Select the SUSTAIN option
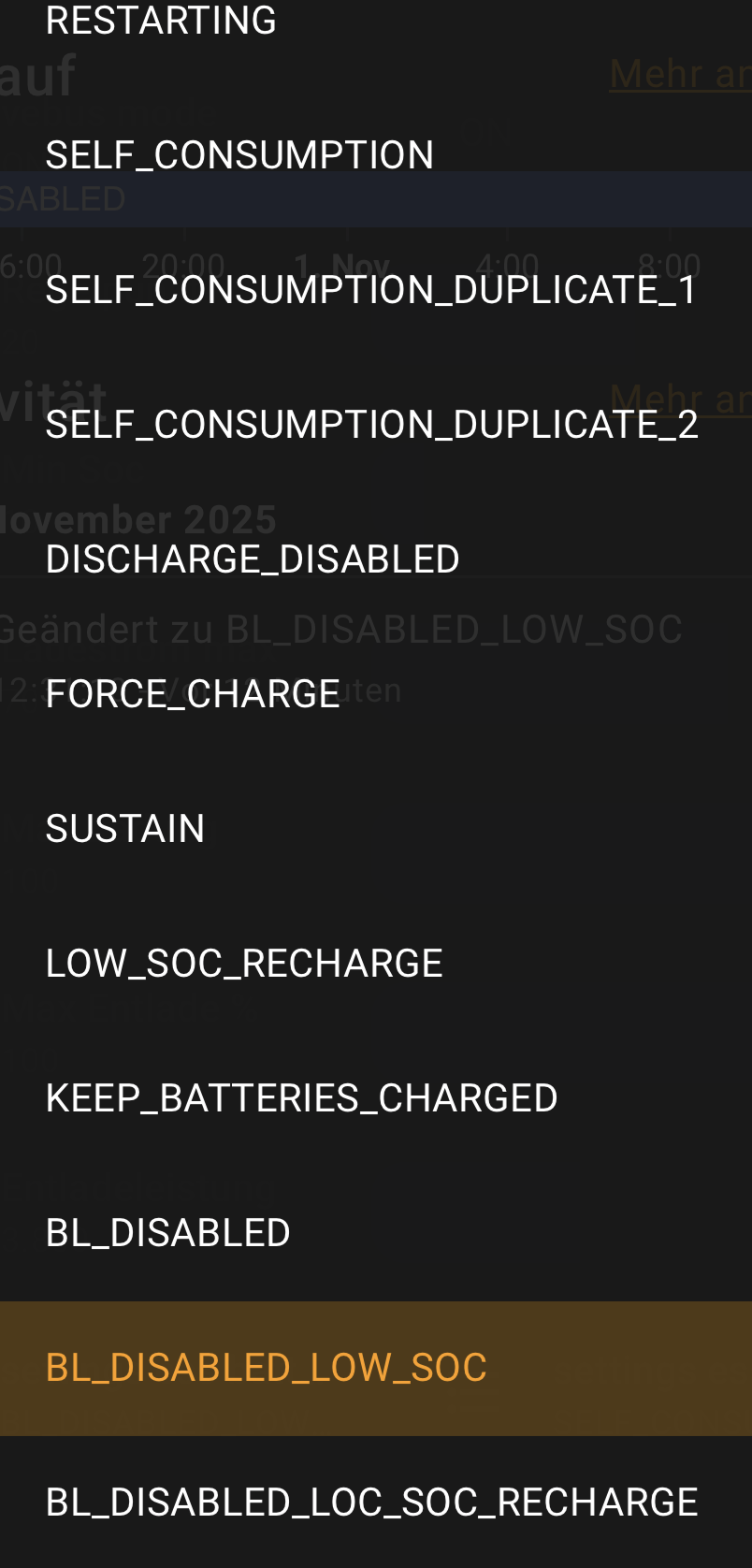752x1568 pixels. pos(125,829)
